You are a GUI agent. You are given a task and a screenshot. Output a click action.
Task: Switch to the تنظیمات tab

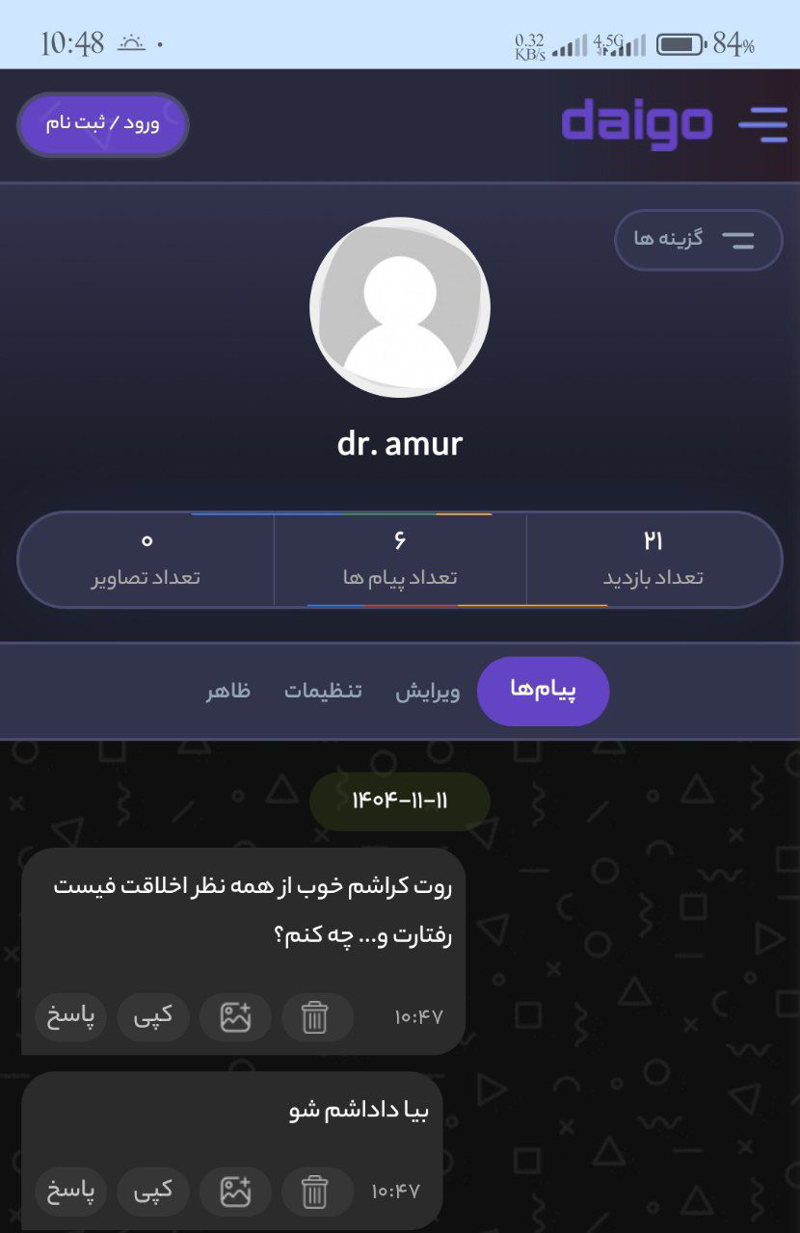(x=323, y=691)
